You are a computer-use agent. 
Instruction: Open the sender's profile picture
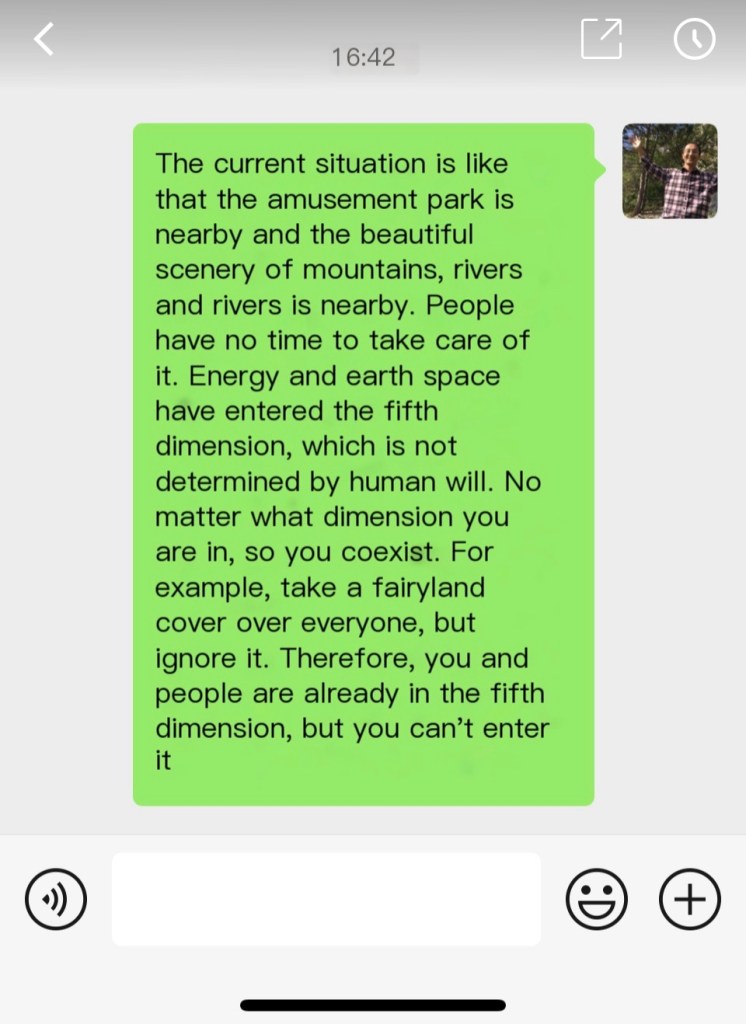[x=669, y=171]
